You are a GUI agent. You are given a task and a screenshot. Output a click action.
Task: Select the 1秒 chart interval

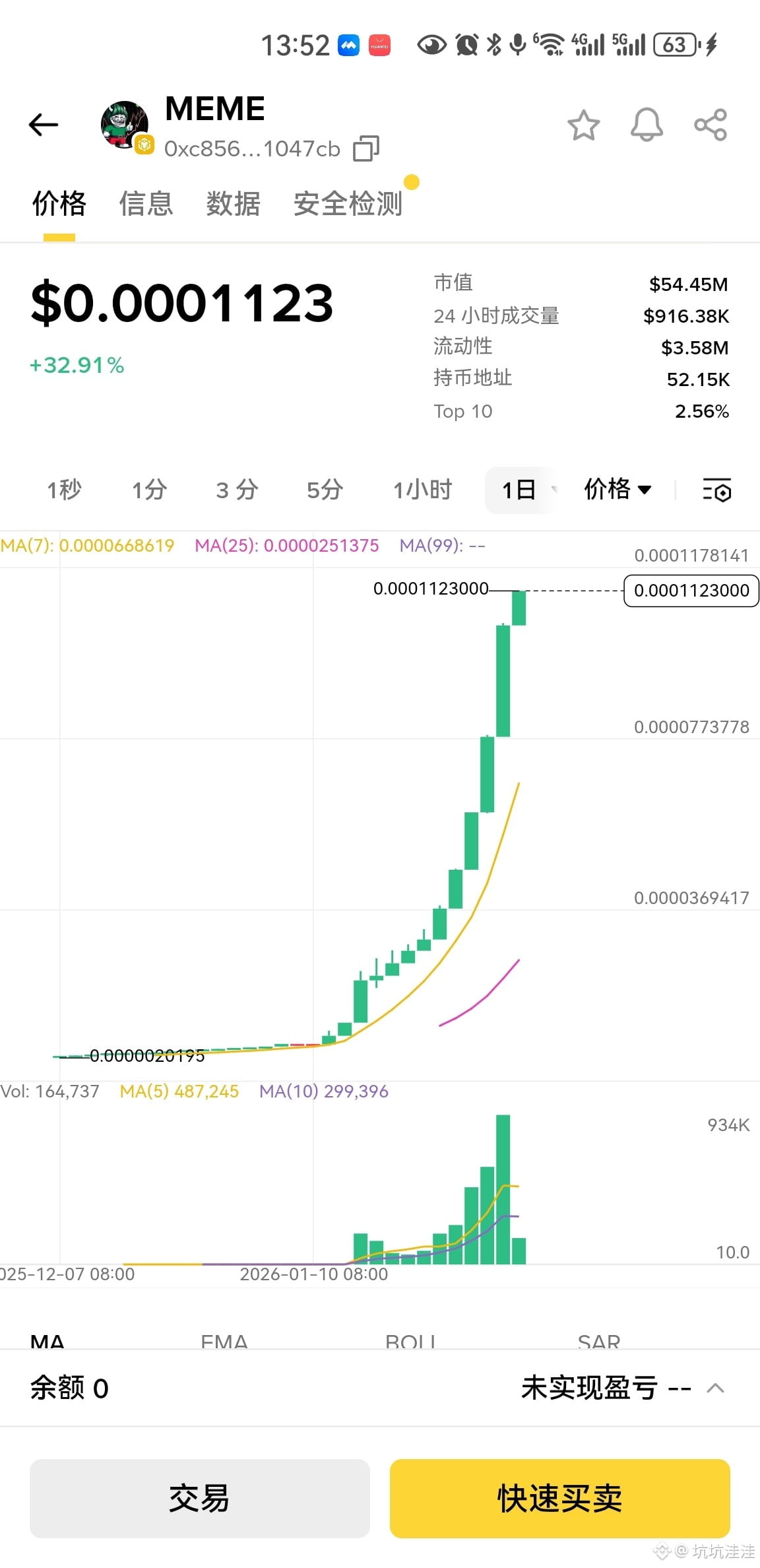pos(64,490)
